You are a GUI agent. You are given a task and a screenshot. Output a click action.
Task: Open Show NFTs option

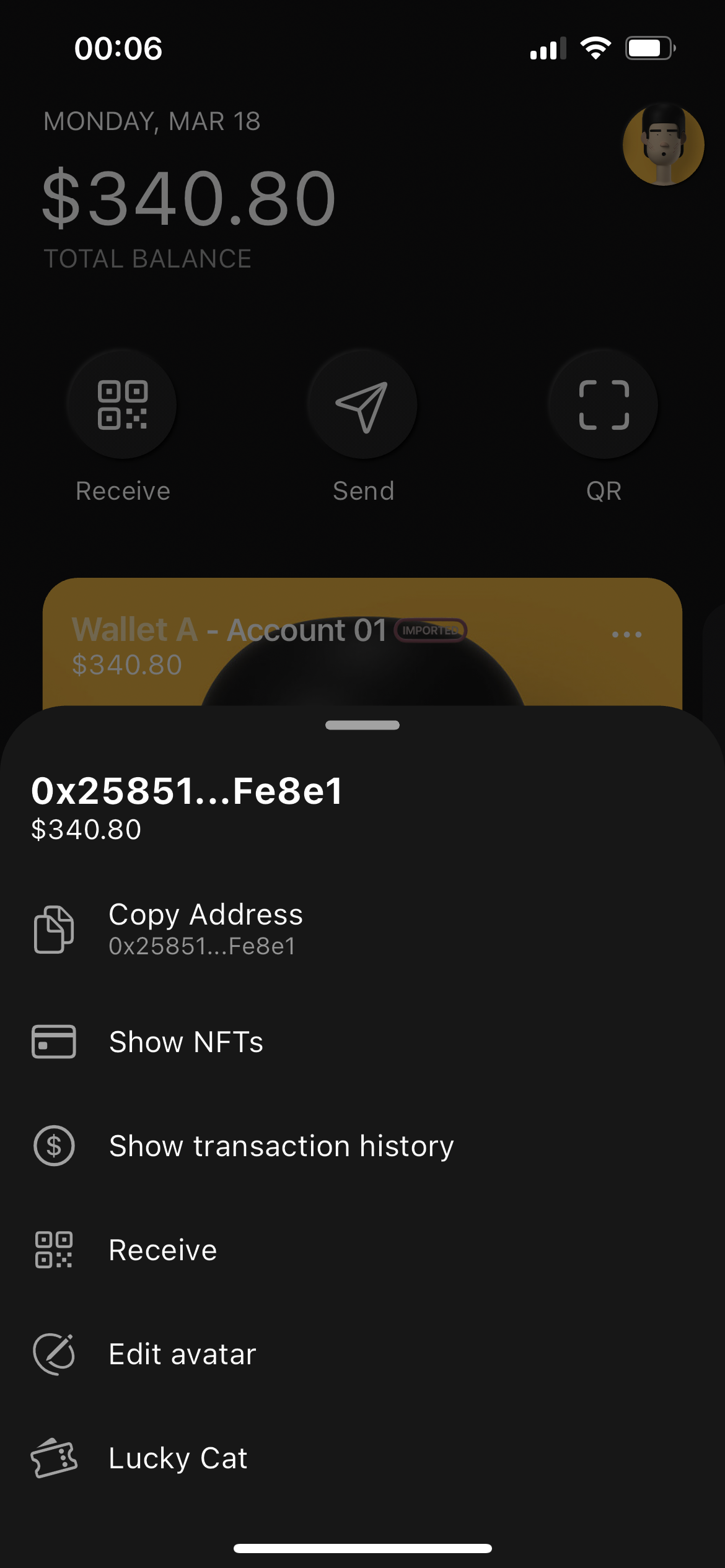(x=186, y=1042)
